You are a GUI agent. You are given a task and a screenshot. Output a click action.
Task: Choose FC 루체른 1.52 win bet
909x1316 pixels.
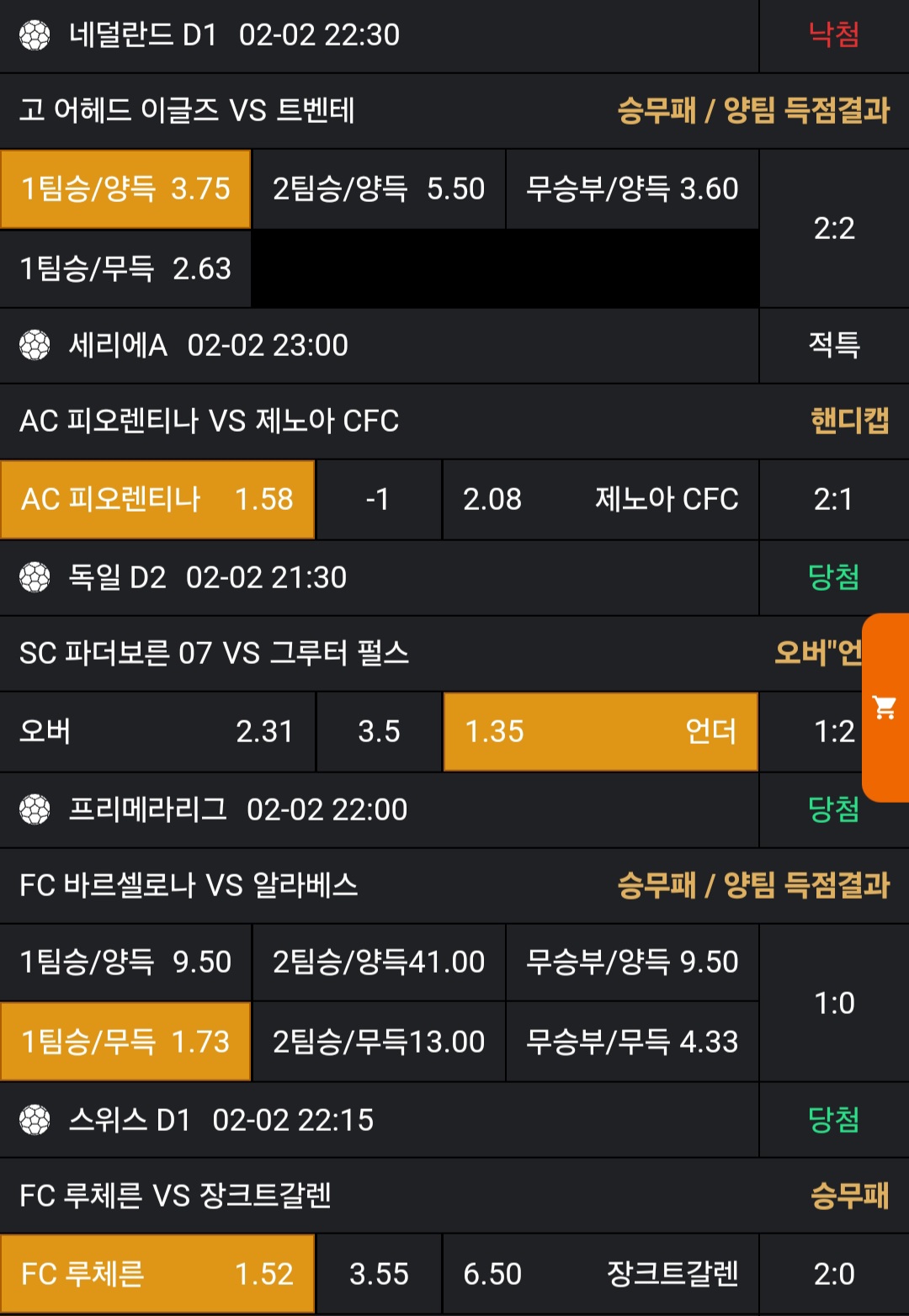pos(157,1274)
